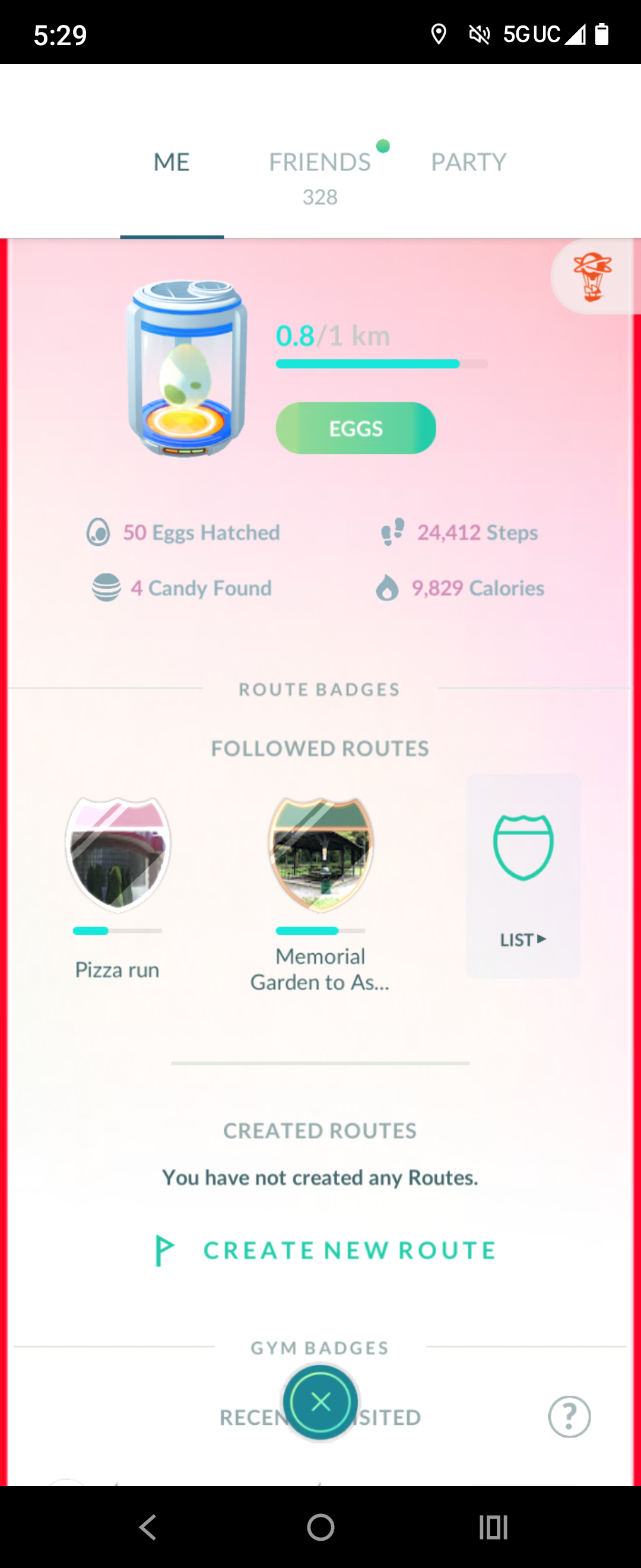
Task: Open the Team Rocket balloon icon
Action: coord(592,277)
